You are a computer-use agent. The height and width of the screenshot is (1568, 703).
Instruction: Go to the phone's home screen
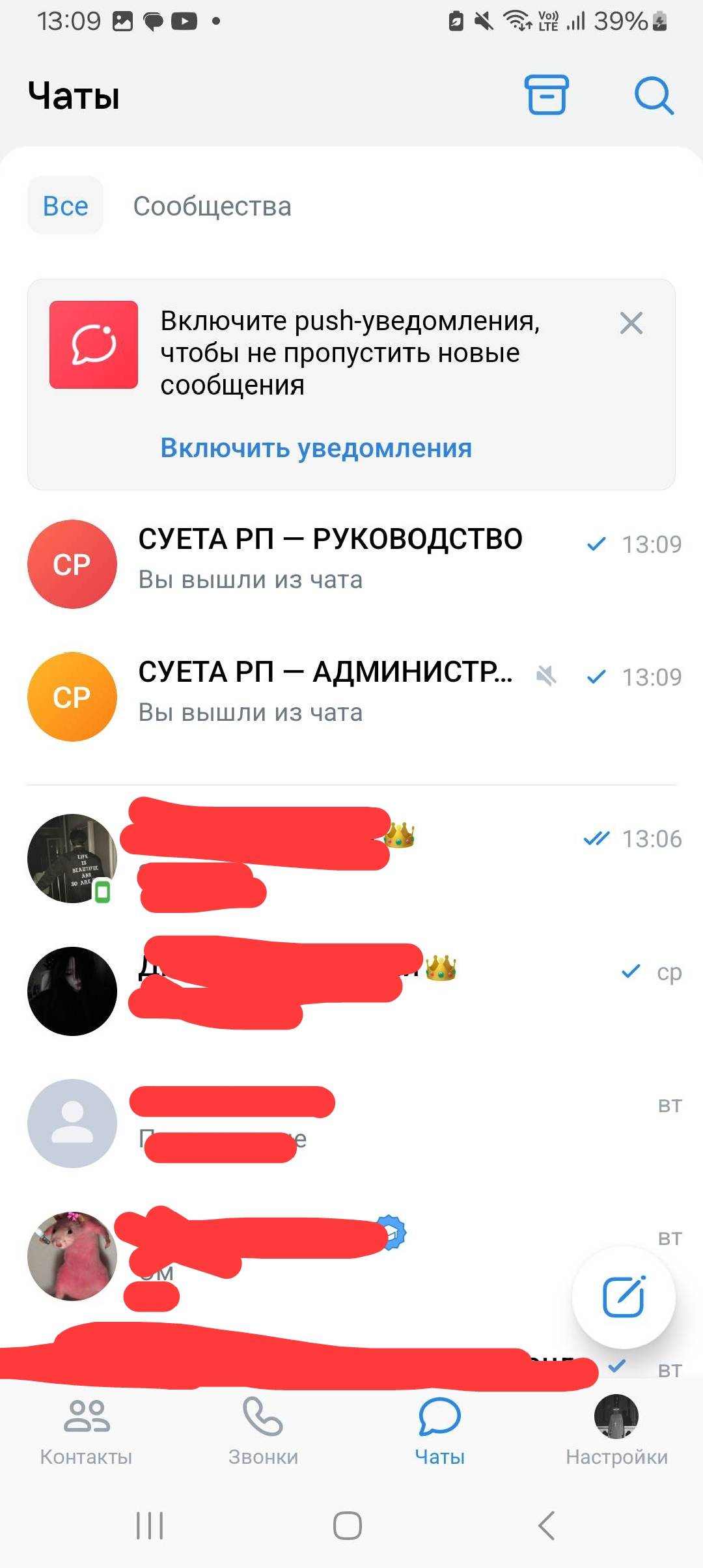point(348,1525)
